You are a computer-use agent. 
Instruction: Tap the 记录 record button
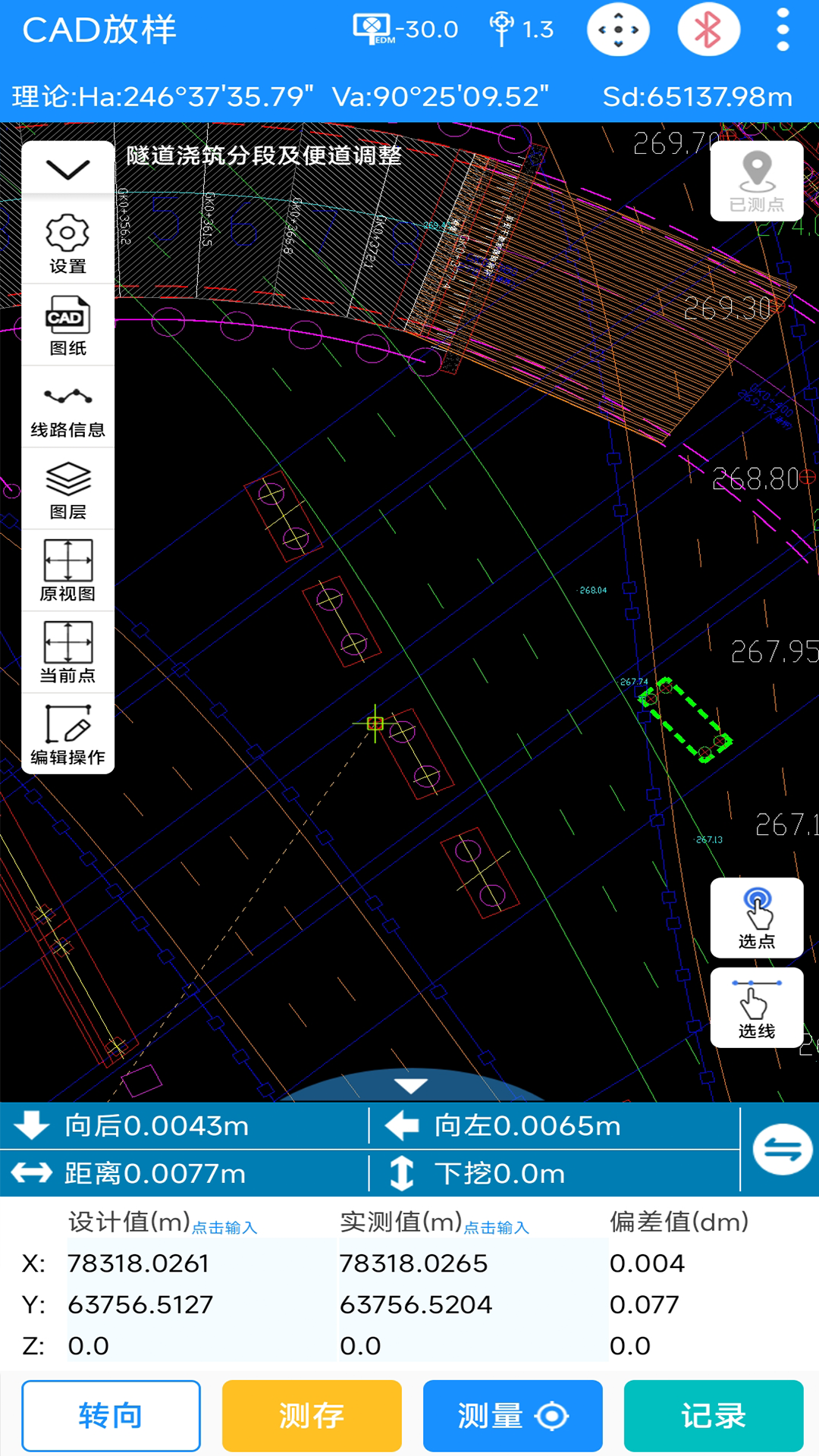tap(714, 1416)
